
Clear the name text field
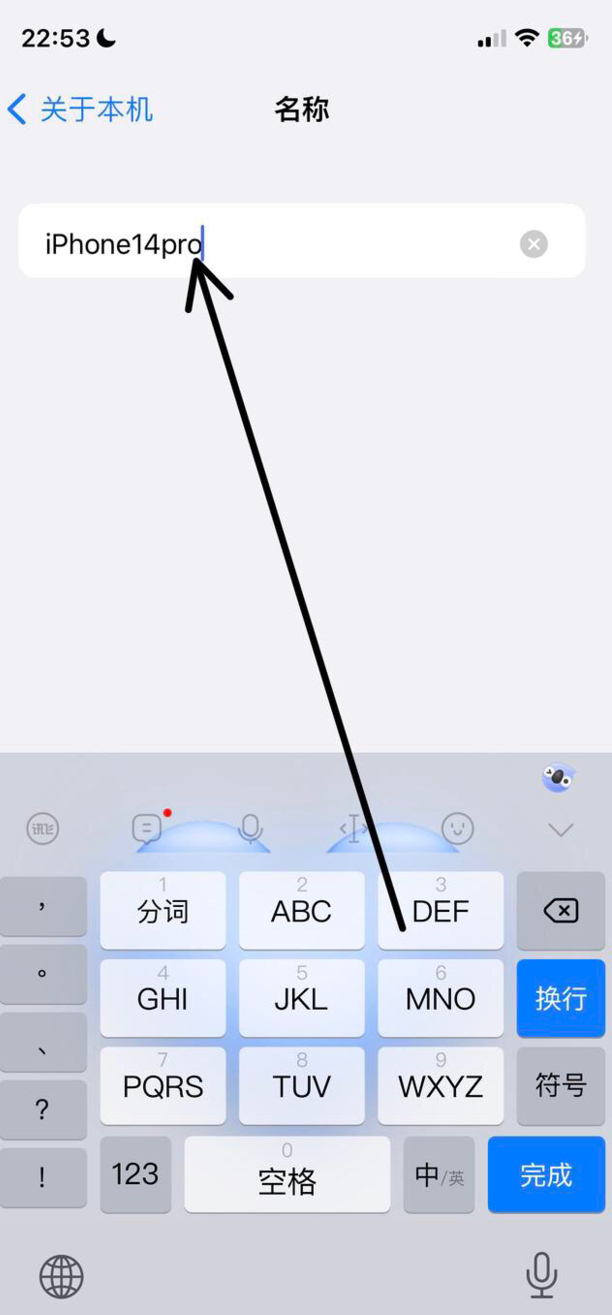click(x=534, y=244)
